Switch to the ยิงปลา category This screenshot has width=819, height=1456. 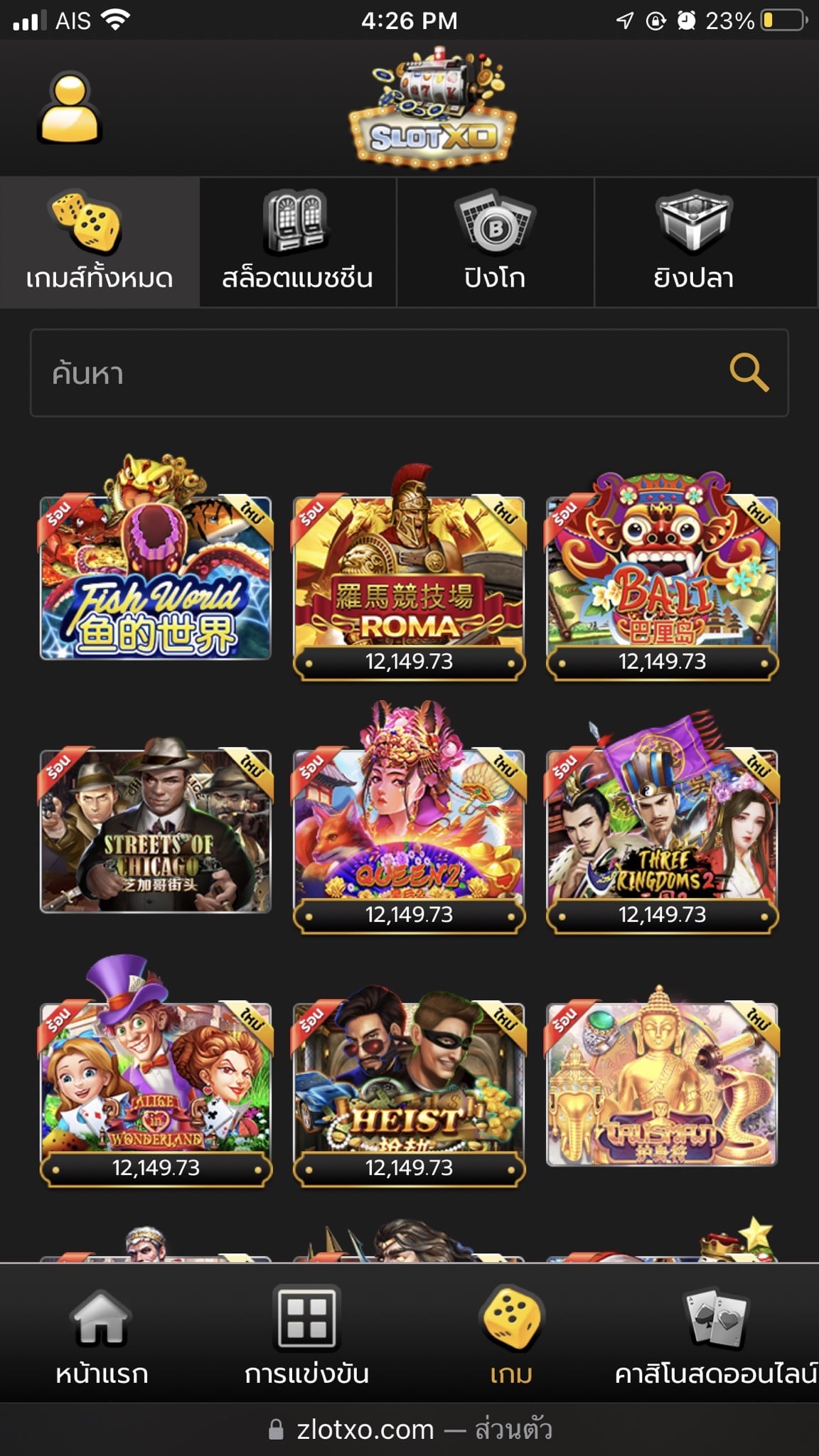coord(693,242)
